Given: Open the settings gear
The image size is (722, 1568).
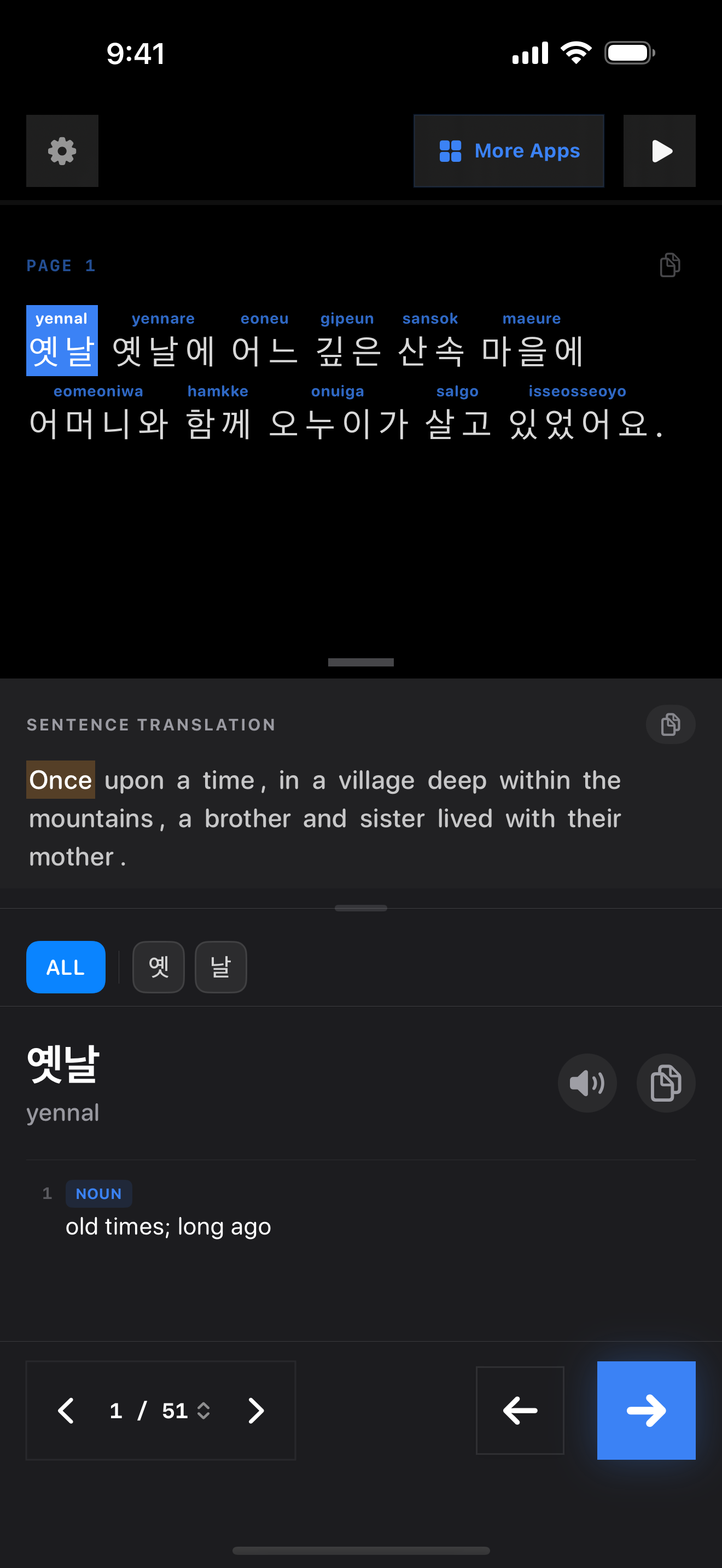Looking at the screenshot, I should tap(62, 151).
